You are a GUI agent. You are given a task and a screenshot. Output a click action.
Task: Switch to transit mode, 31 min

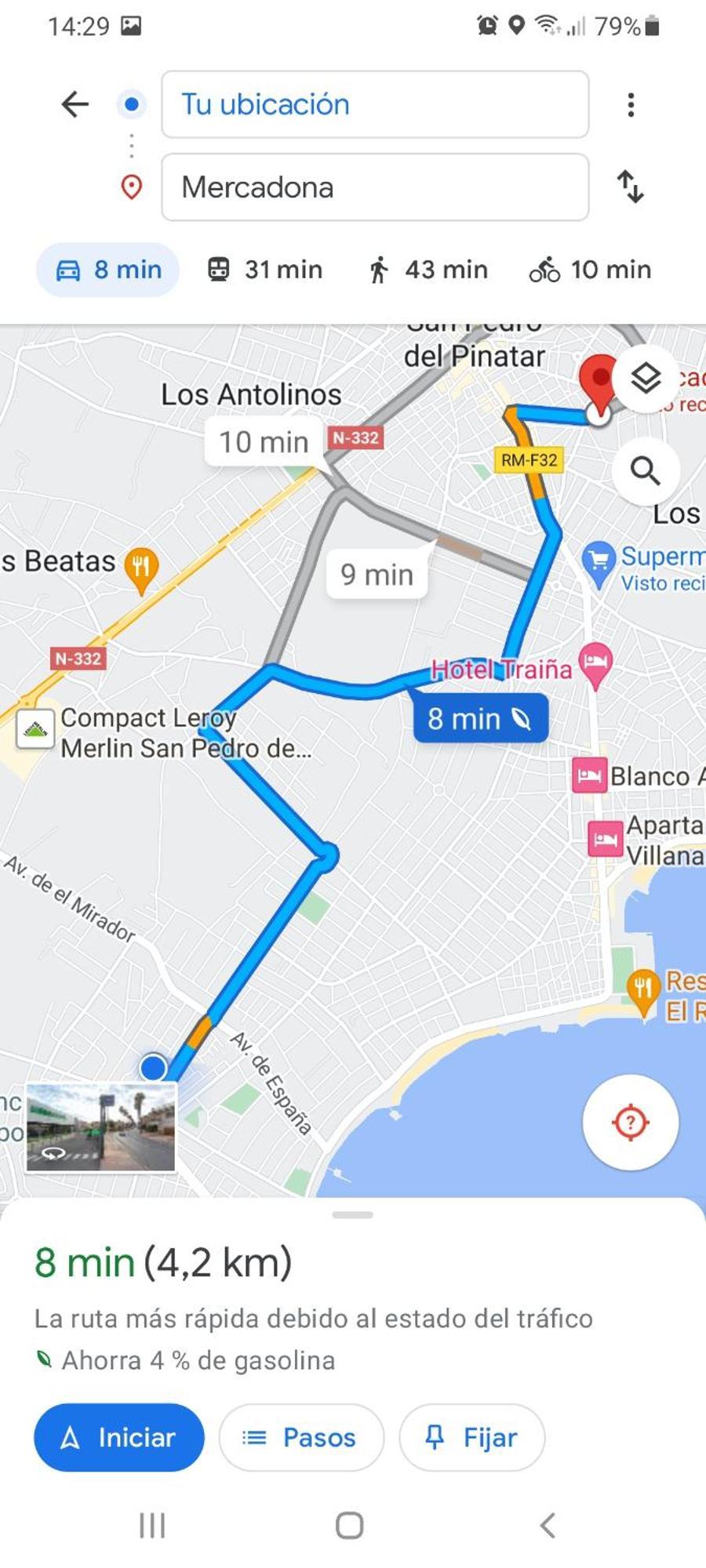[x=264, y=270]
